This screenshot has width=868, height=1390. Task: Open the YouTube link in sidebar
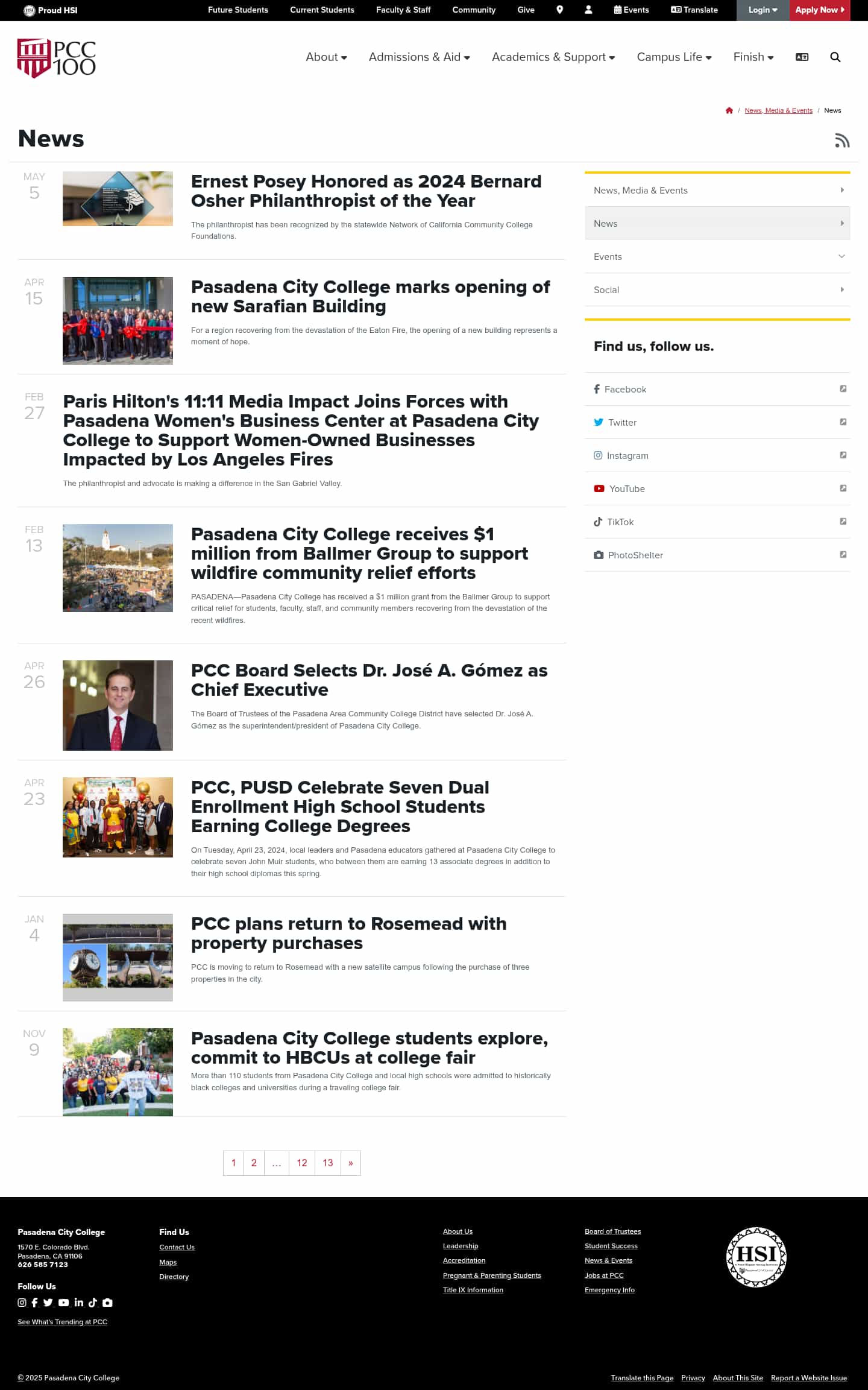click(x=626, y=489)
